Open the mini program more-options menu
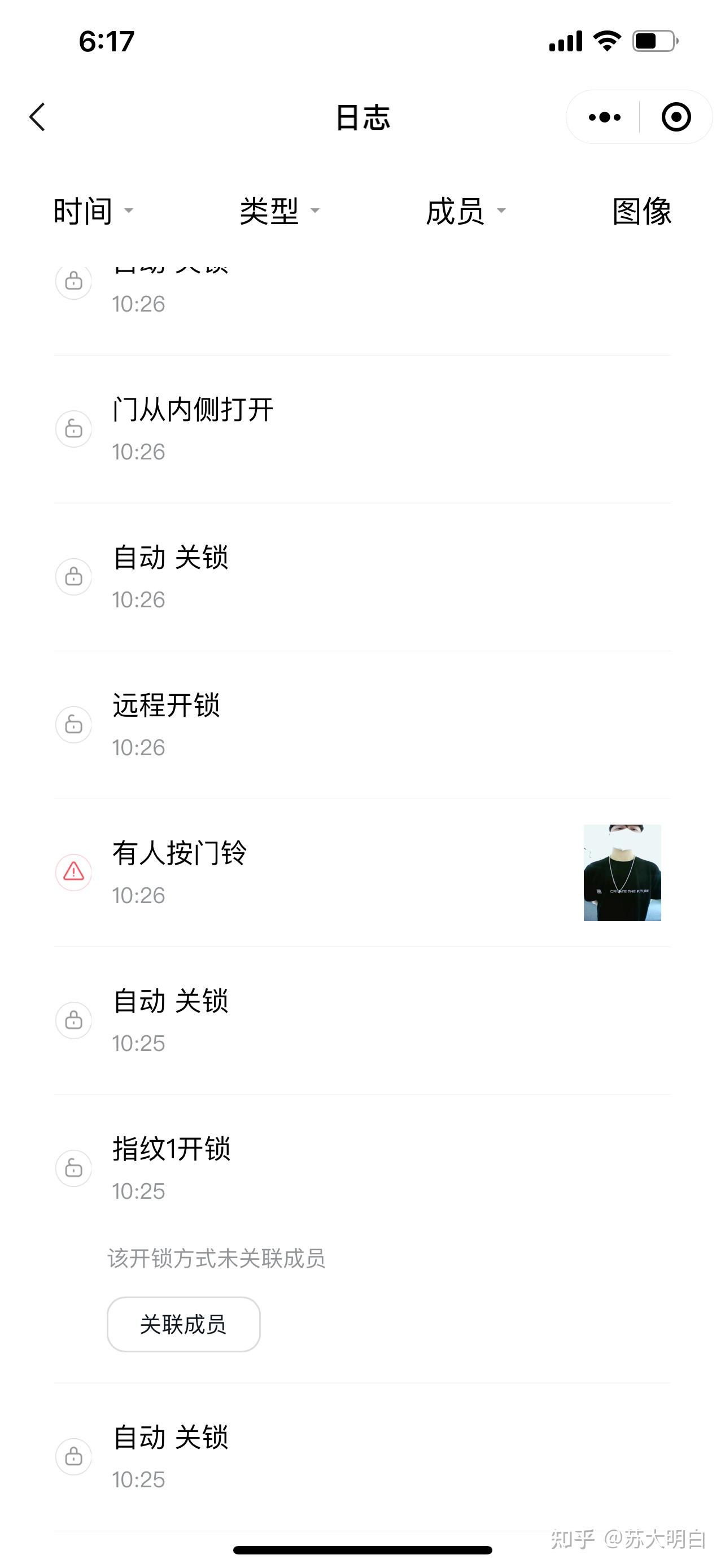The image size is (725, 1568). click(604, 117)
